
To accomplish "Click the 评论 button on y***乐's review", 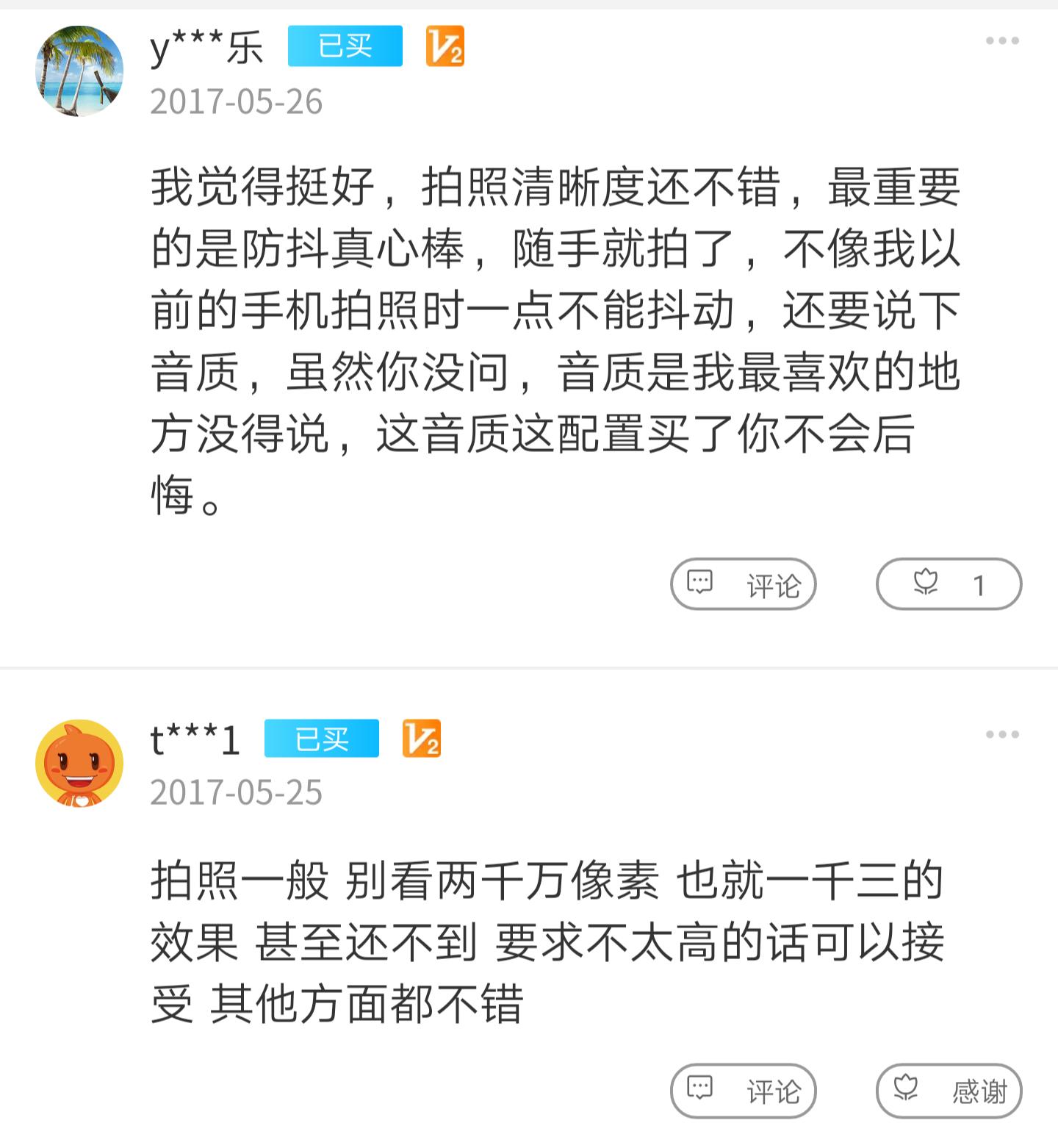I will point(744,584).
